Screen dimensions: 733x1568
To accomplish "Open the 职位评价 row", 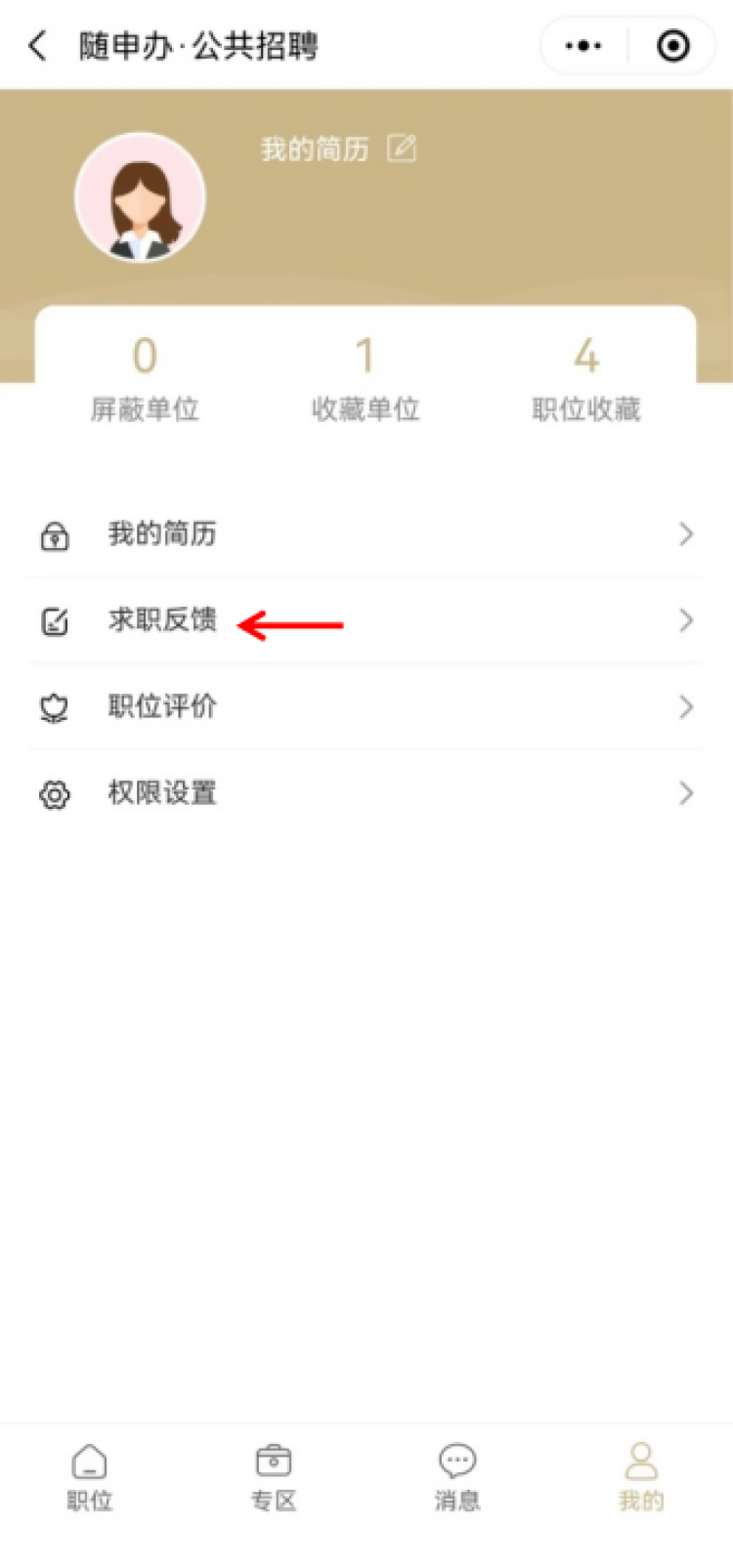I will 366,706.
